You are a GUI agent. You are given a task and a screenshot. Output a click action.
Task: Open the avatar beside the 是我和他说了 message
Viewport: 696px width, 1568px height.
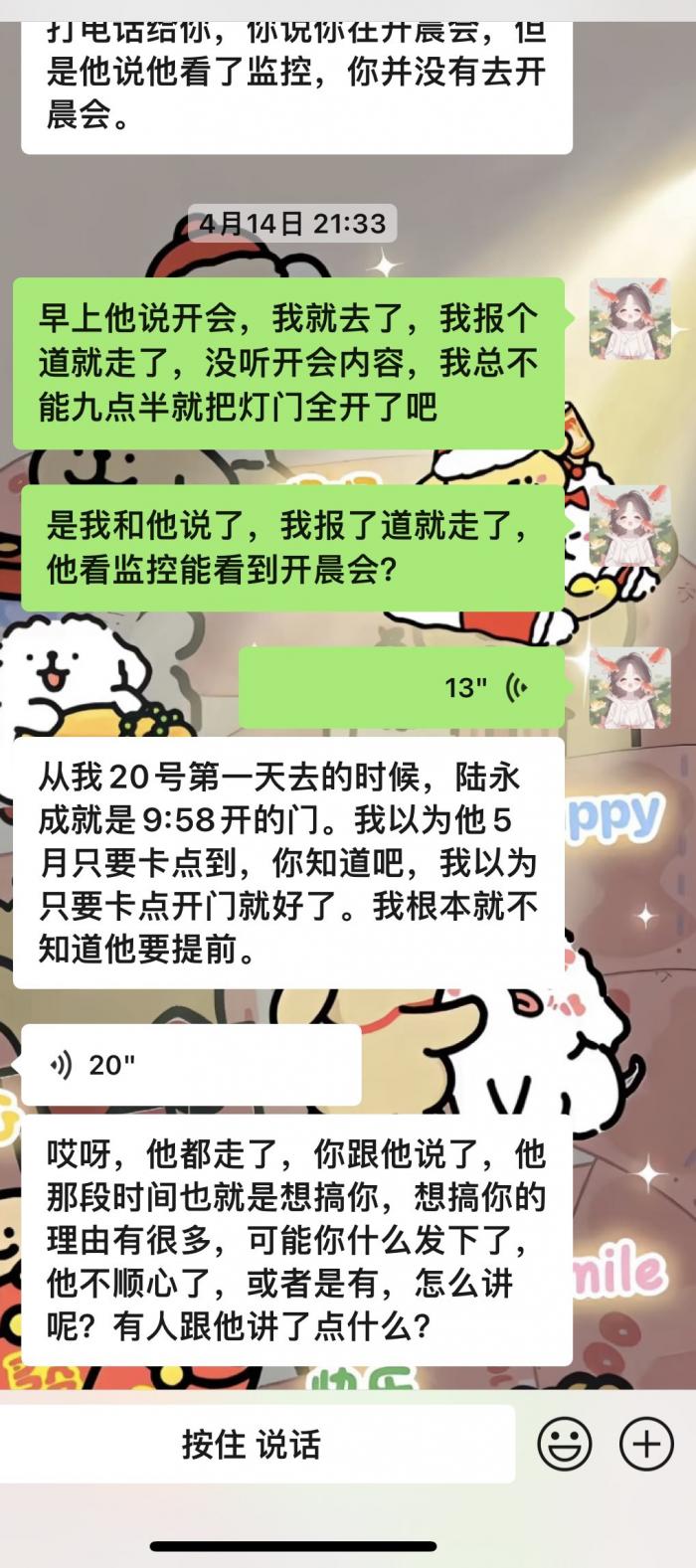pyautogui.click(x=629, y=526)
